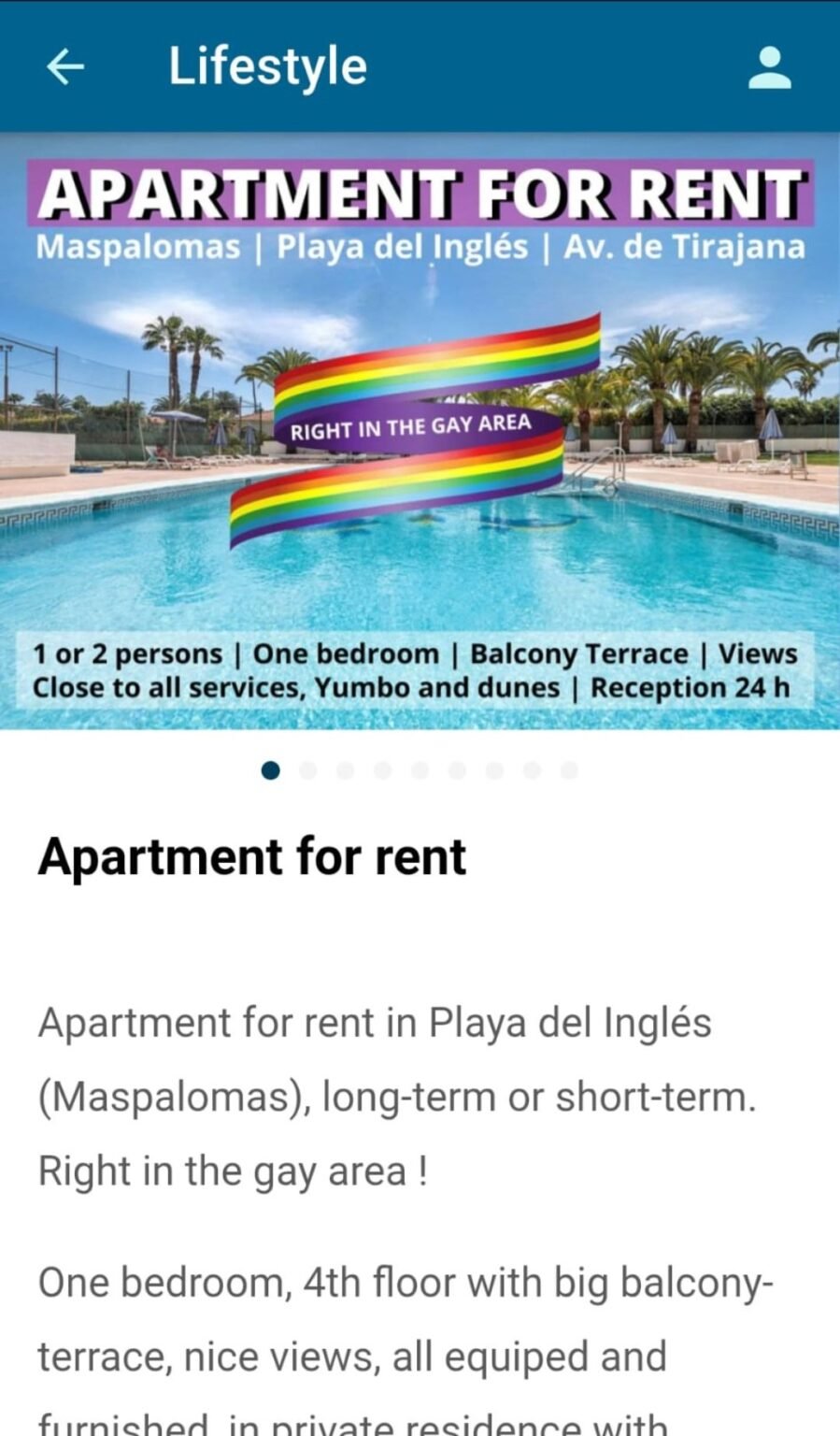Jump to the second carousel page dot

pos(307,770)
